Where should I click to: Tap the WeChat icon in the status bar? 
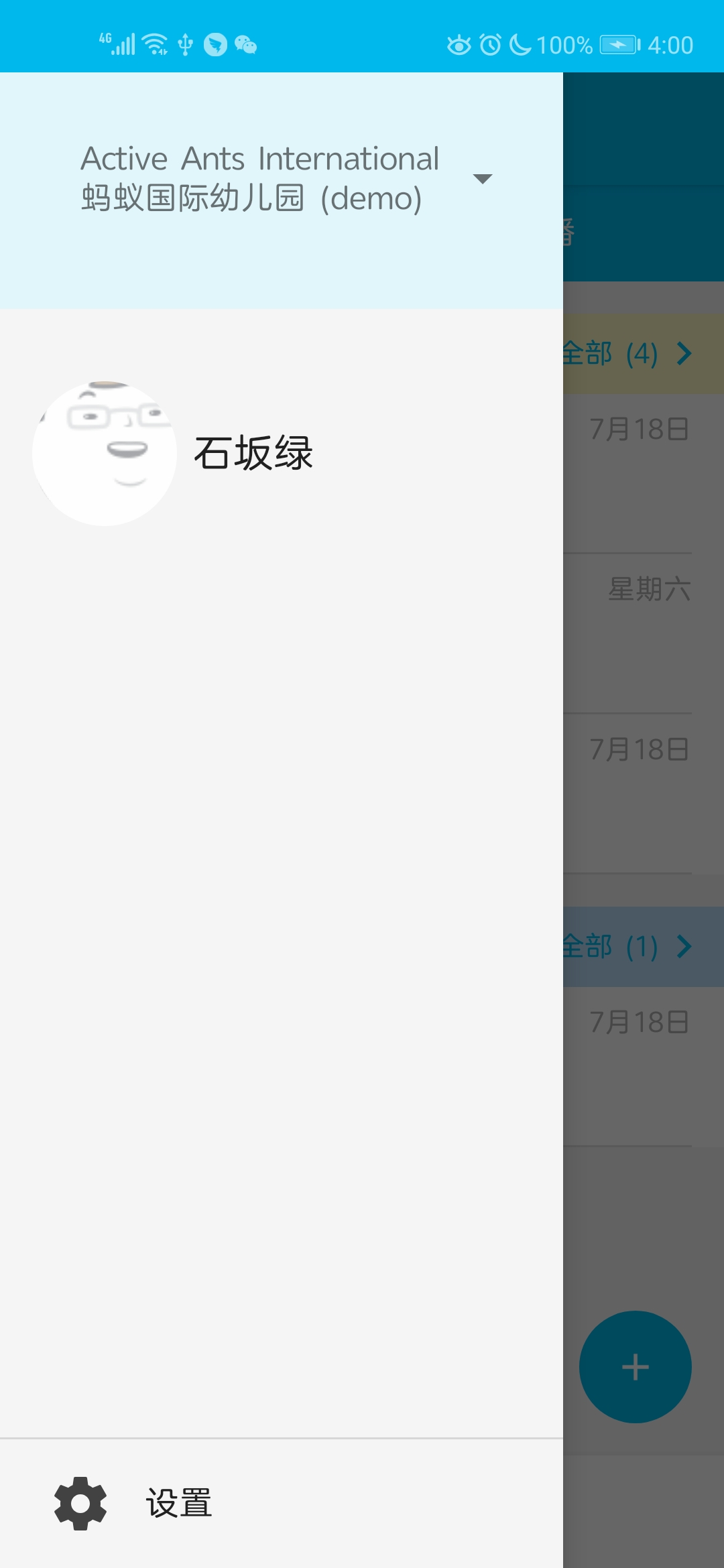coord(245,44)
